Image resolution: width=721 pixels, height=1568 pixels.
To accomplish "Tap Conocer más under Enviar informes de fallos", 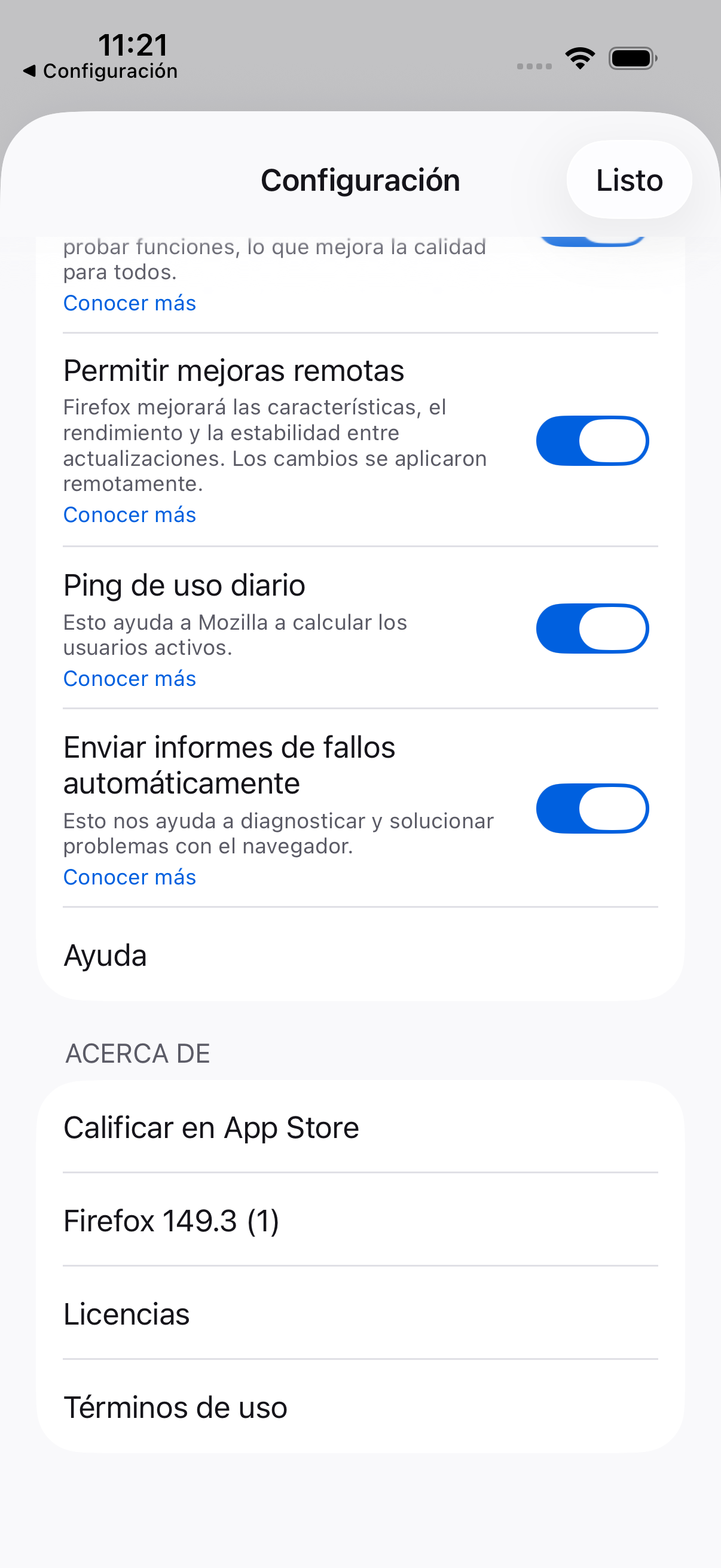I will [130, 877].
